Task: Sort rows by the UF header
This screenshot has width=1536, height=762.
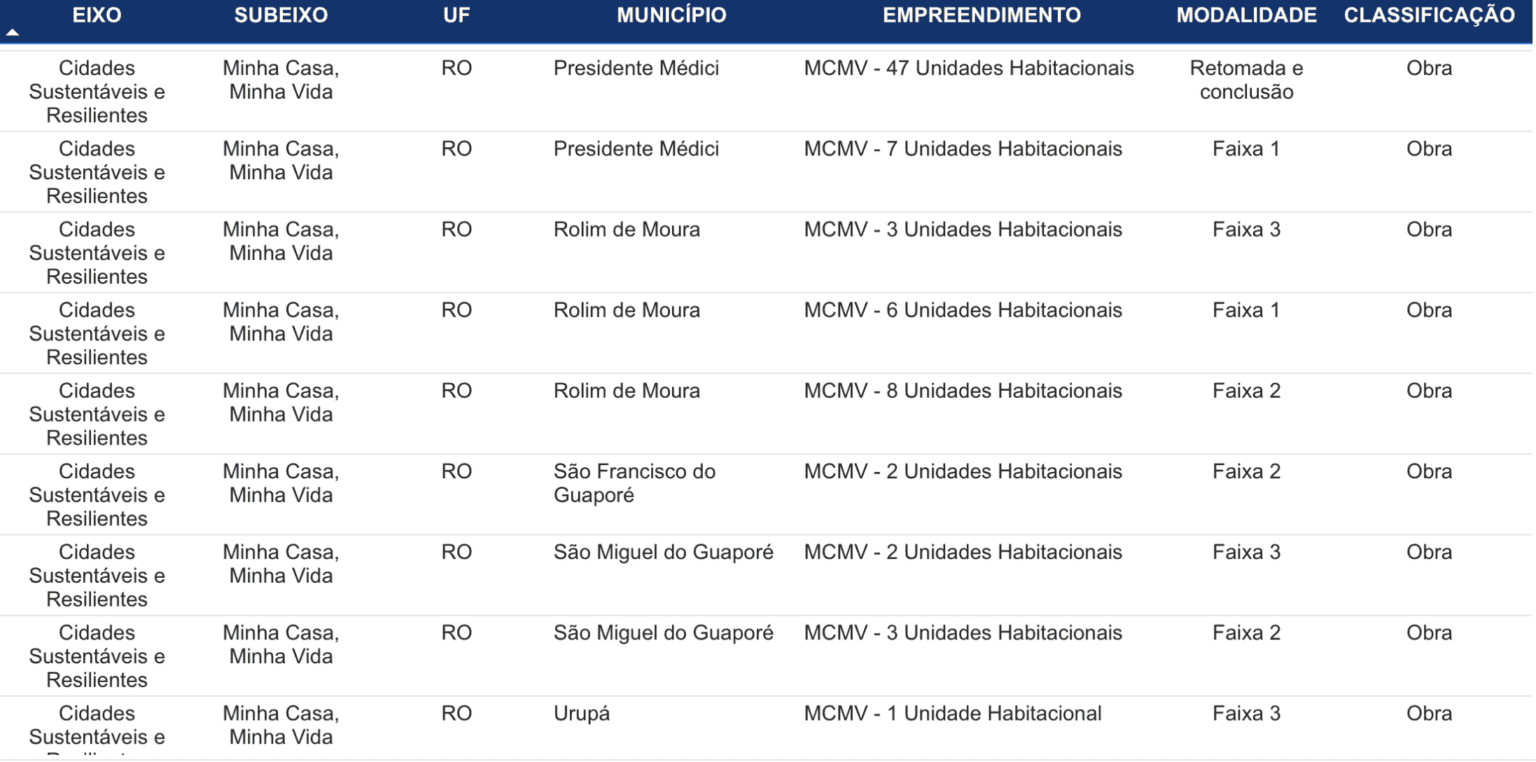Action: (x=456, y=16)
